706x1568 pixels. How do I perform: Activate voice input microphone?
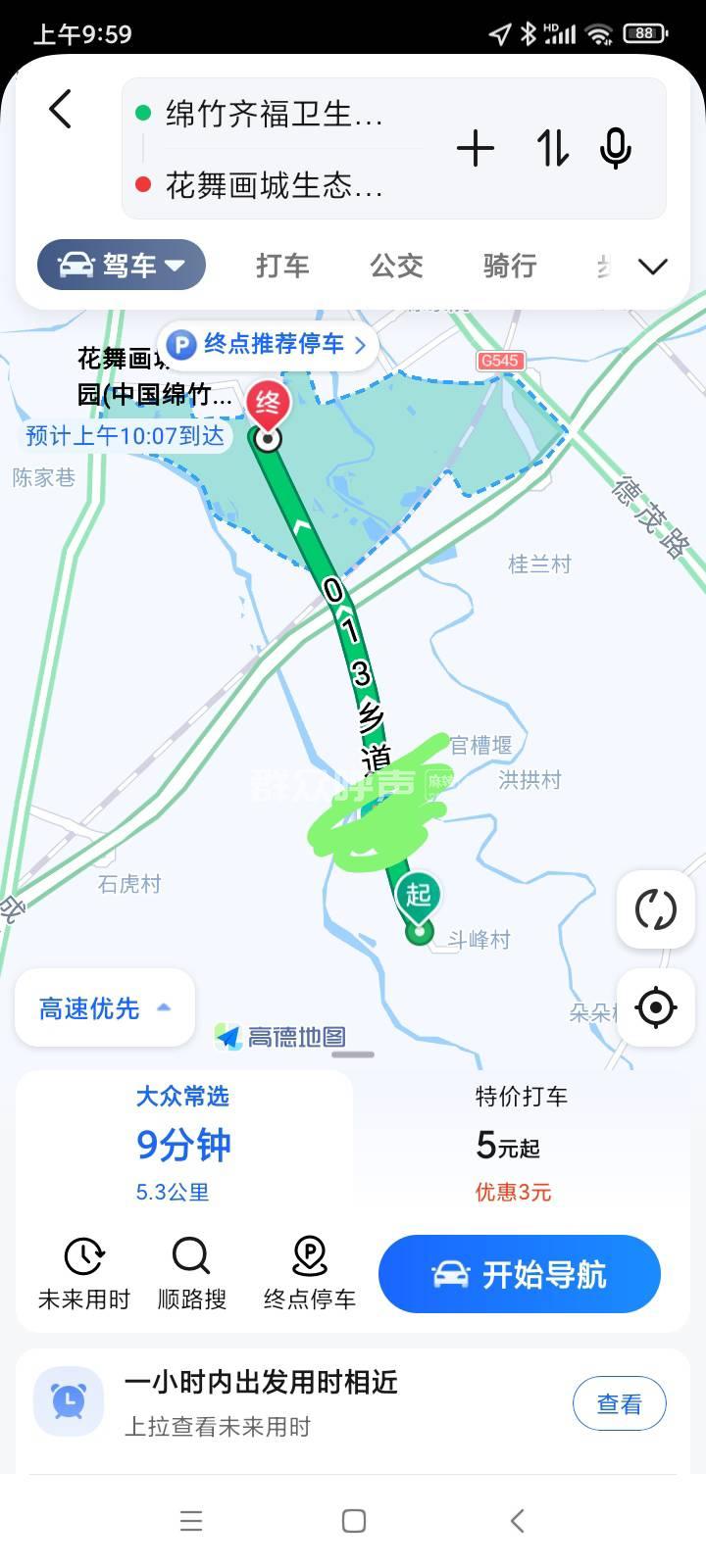pyautogui.click(x=616, y=149)
